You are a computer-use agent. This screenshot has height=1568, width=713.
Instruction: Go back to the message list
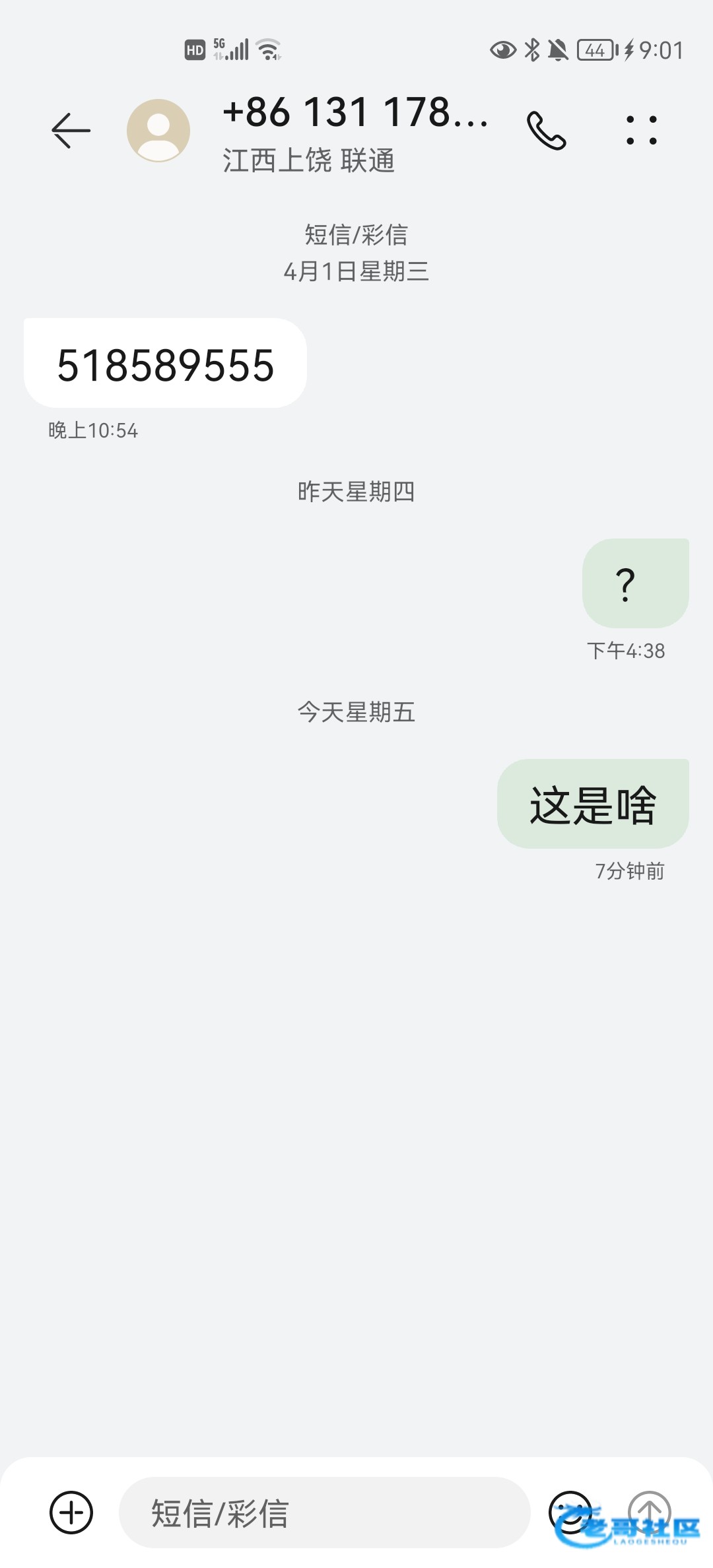[x=71, y=130]
